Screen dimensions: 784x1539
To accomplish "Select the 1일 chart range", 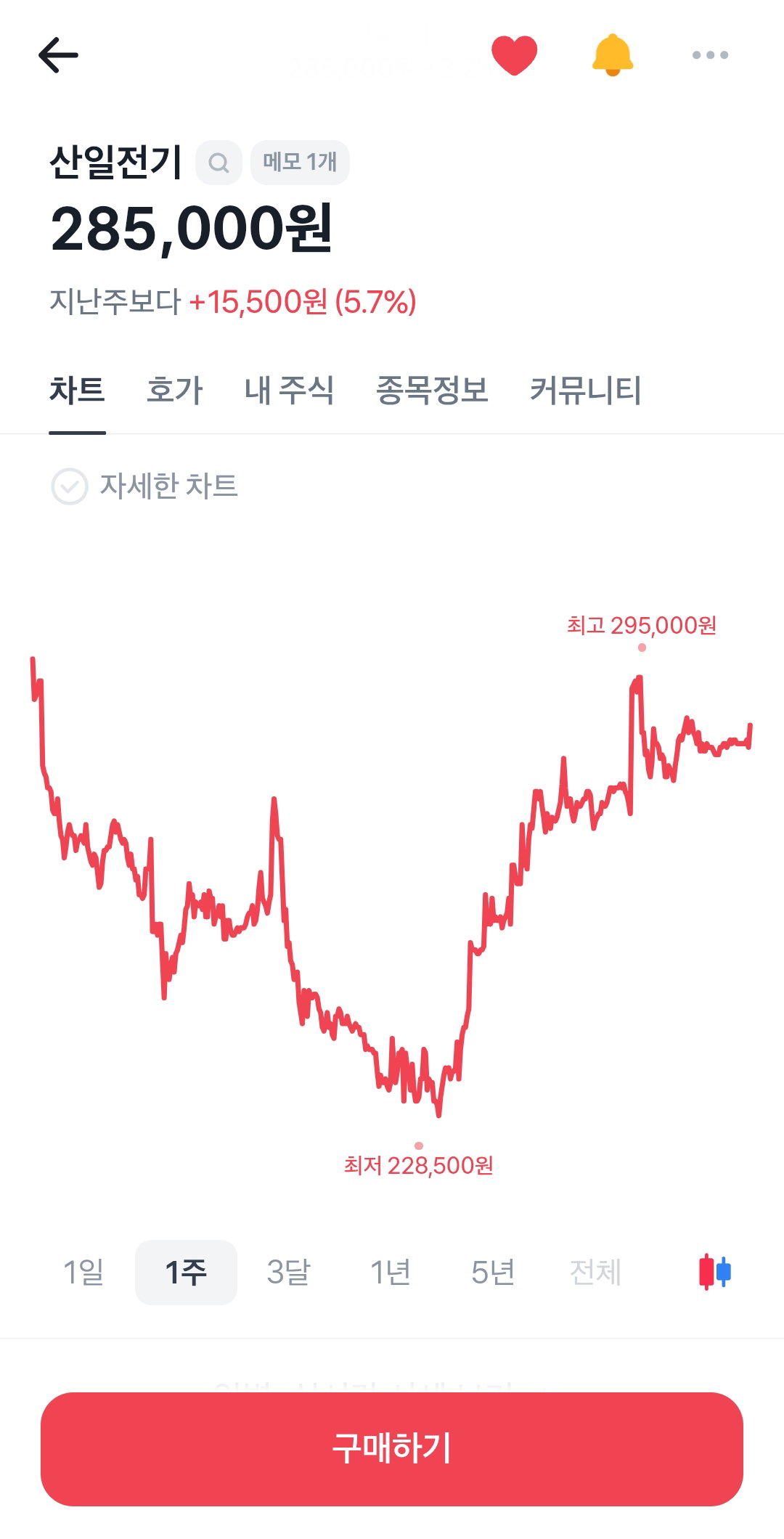I will coord(83,1273).
